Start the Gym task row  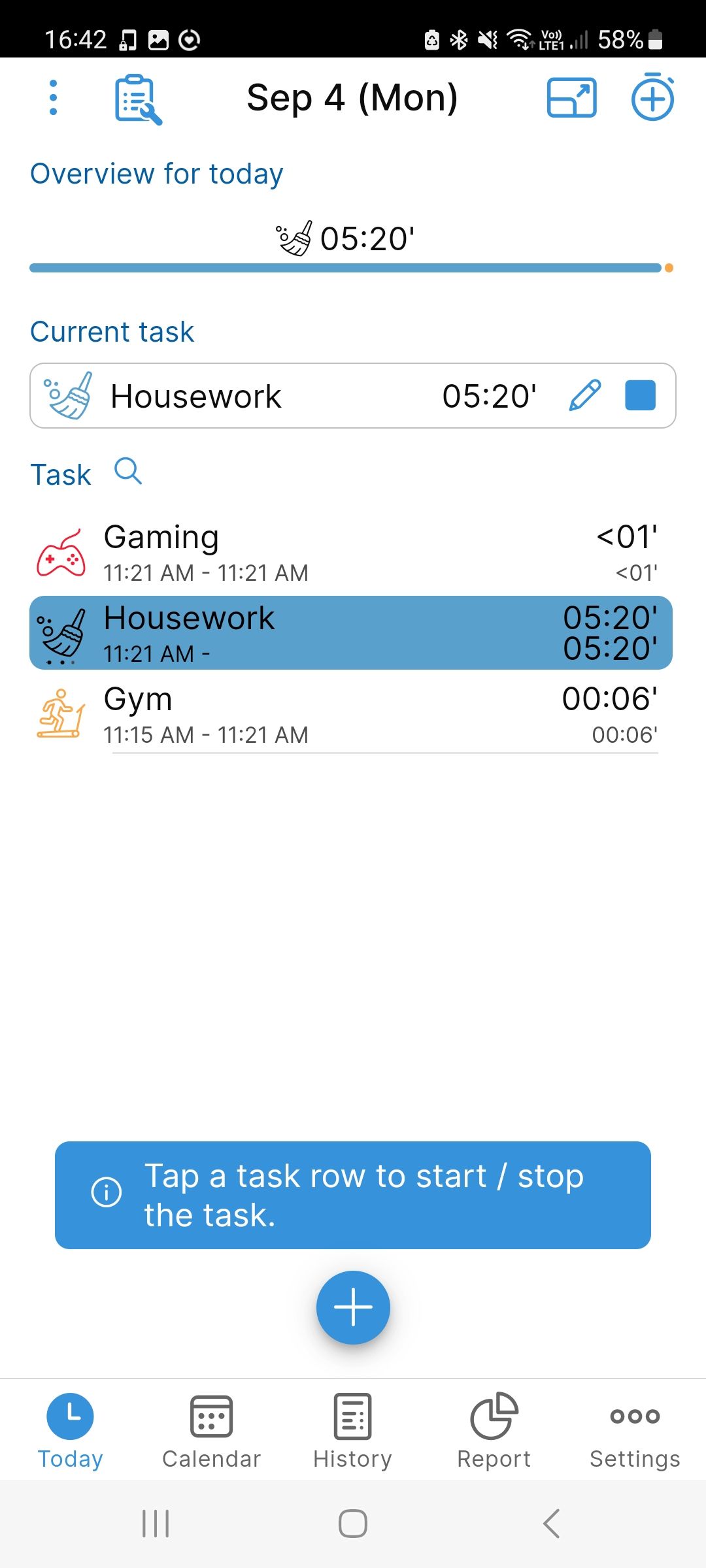[x=353, y=715]
